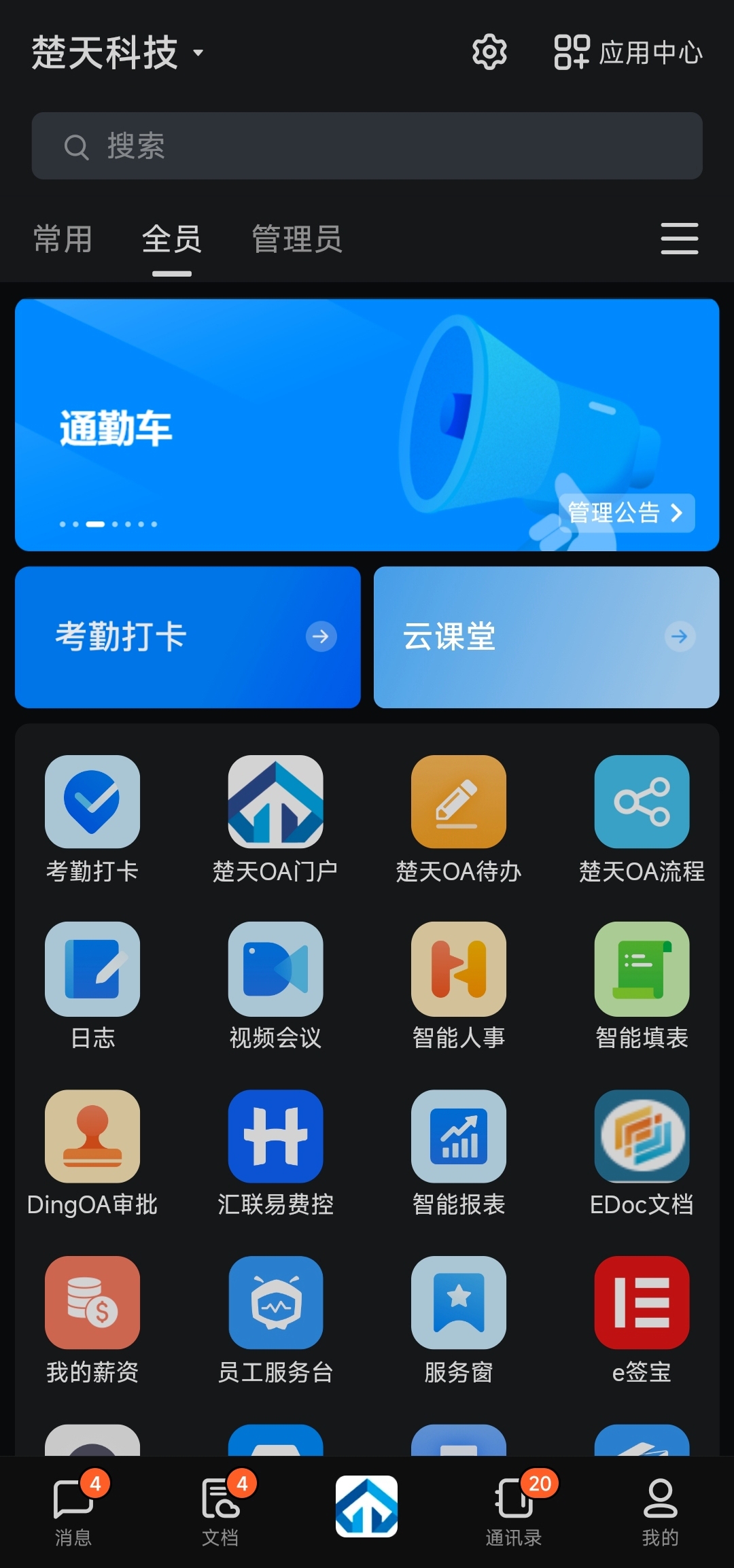Launch the e签宝 app

pos(642,1303)
